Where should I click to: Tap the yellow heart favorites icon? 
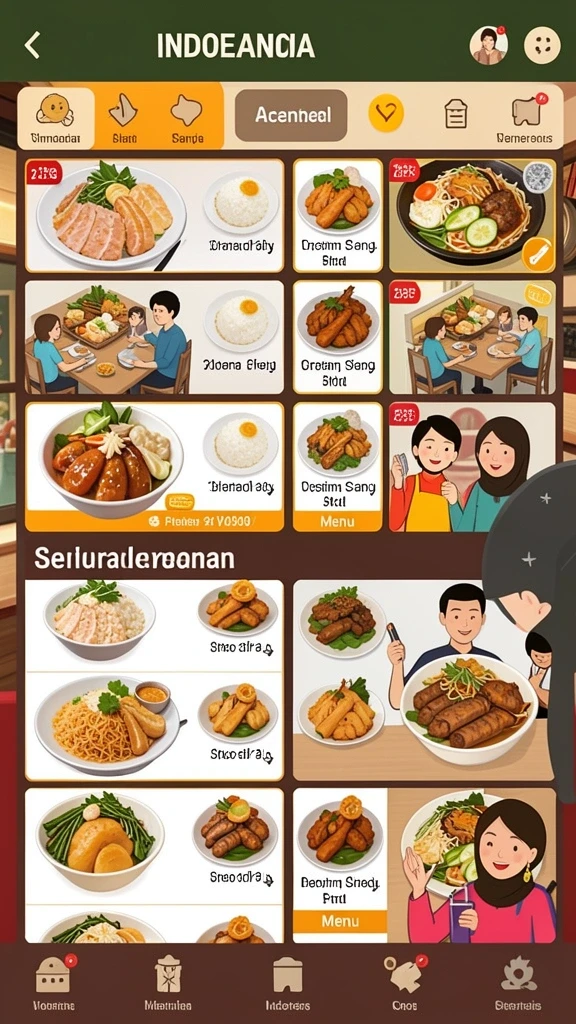(386, 113)
